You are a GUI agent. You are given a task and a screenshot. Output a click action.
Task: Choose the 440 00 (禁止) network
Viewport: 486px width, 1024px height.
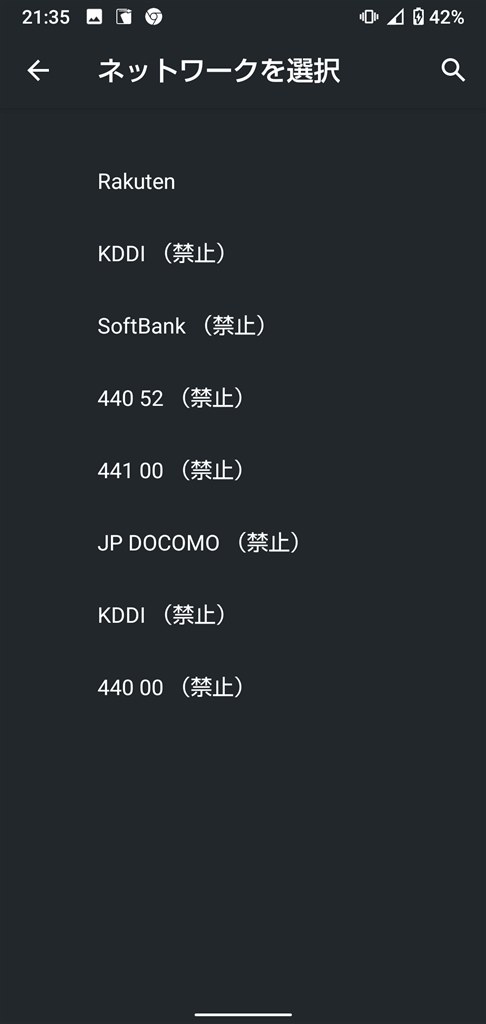[x=243, y=687]
